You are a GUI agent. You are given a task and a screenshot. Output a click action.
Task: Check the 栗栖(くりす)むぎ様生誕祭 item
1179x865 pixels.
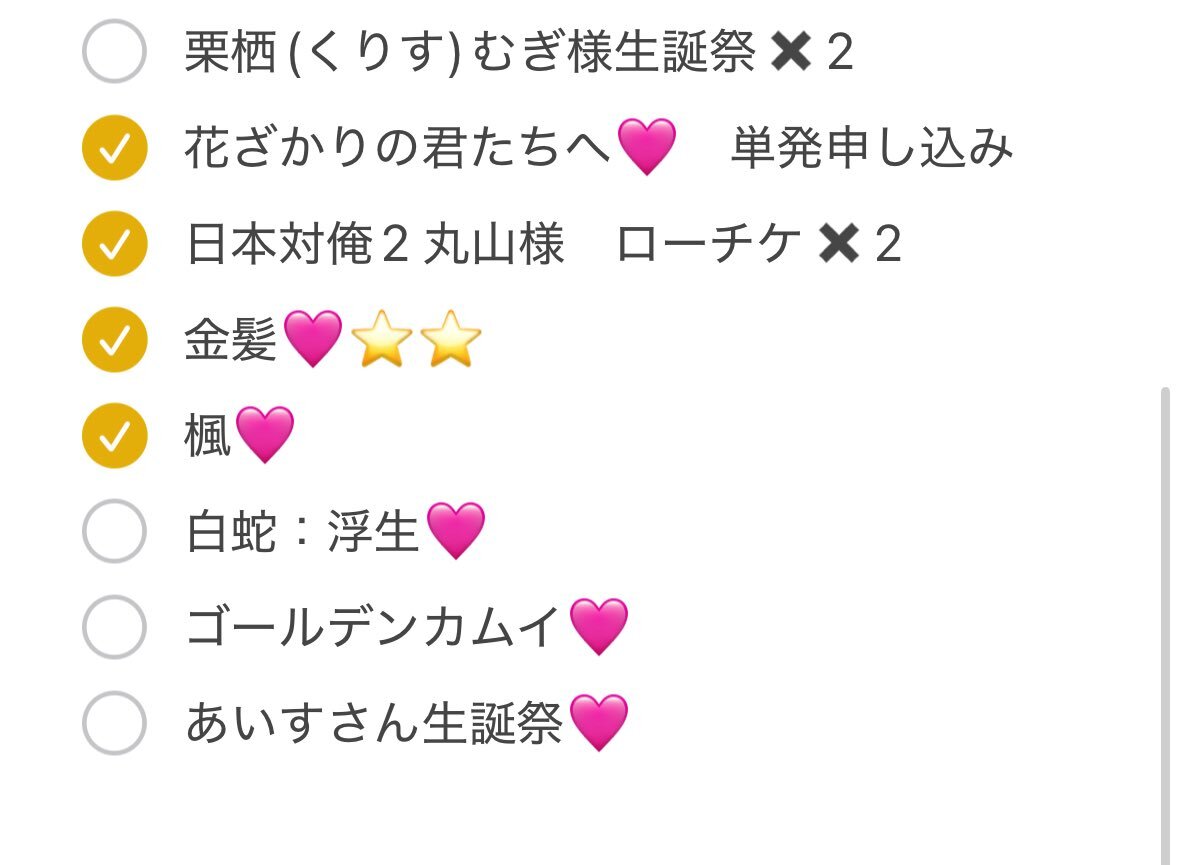pyautogui.click(x=114, y=51)
